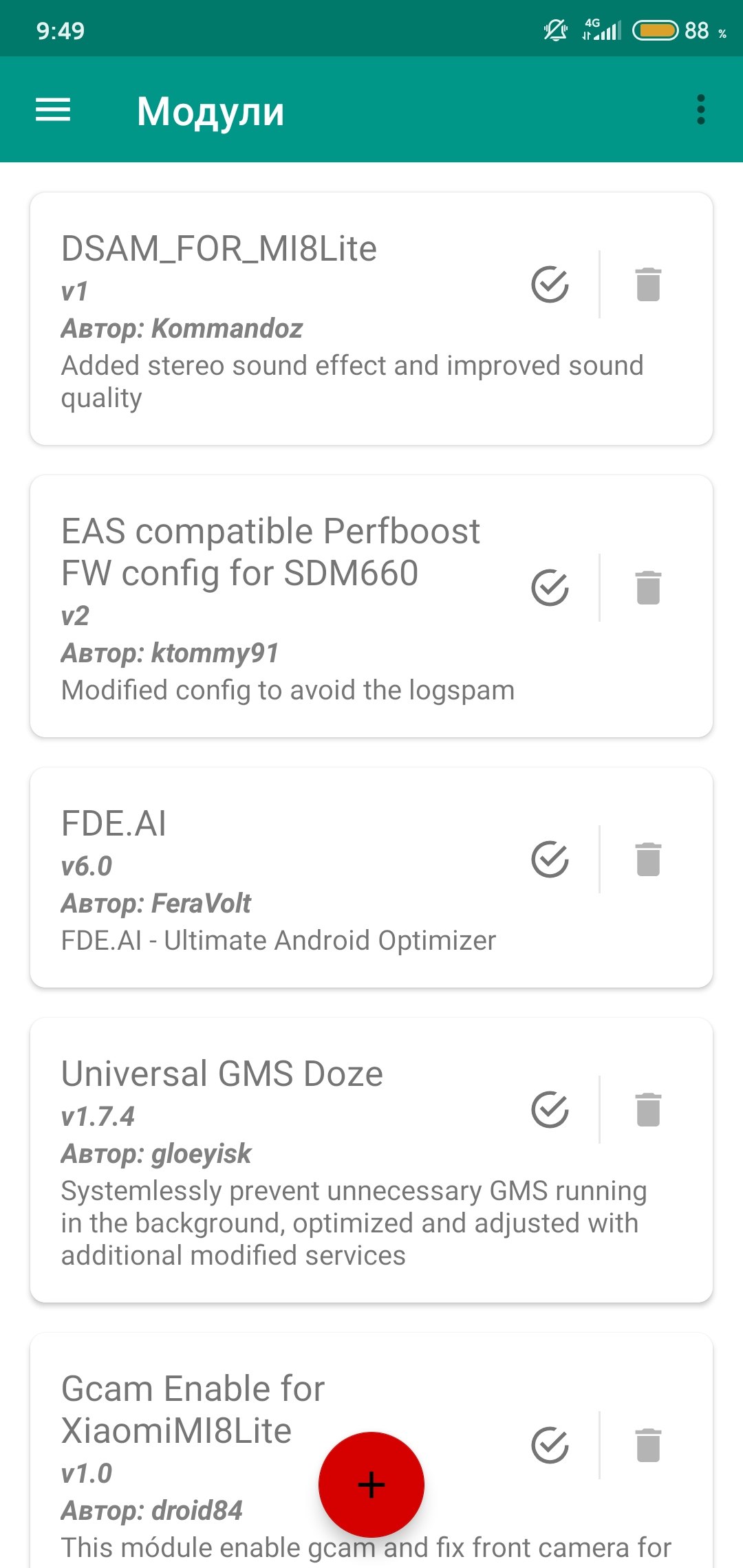Screen dimensions: 743x1568
Task: Disable the Universal GMS Doze module
Action: (550, 1109)
